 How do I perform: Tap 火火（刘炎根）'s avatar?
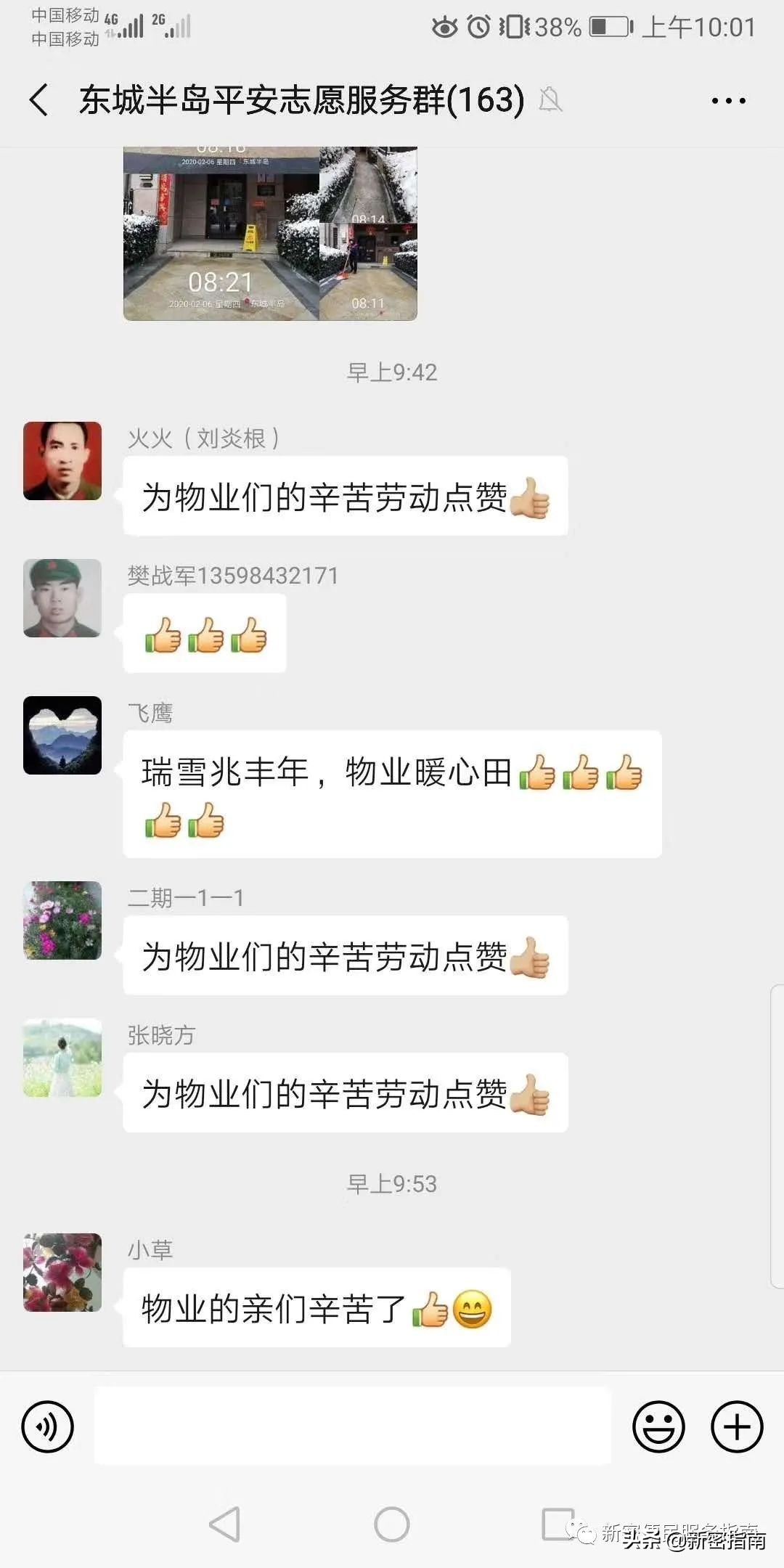[x=62, y=462]
